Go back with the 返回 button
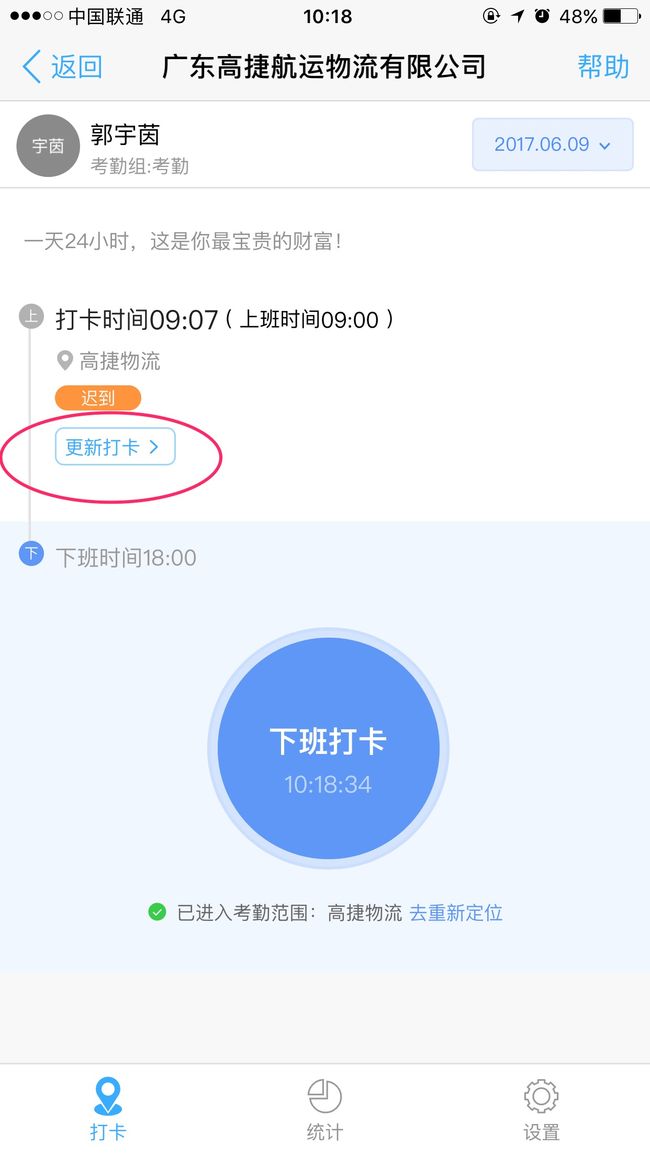 coord(62,67)
